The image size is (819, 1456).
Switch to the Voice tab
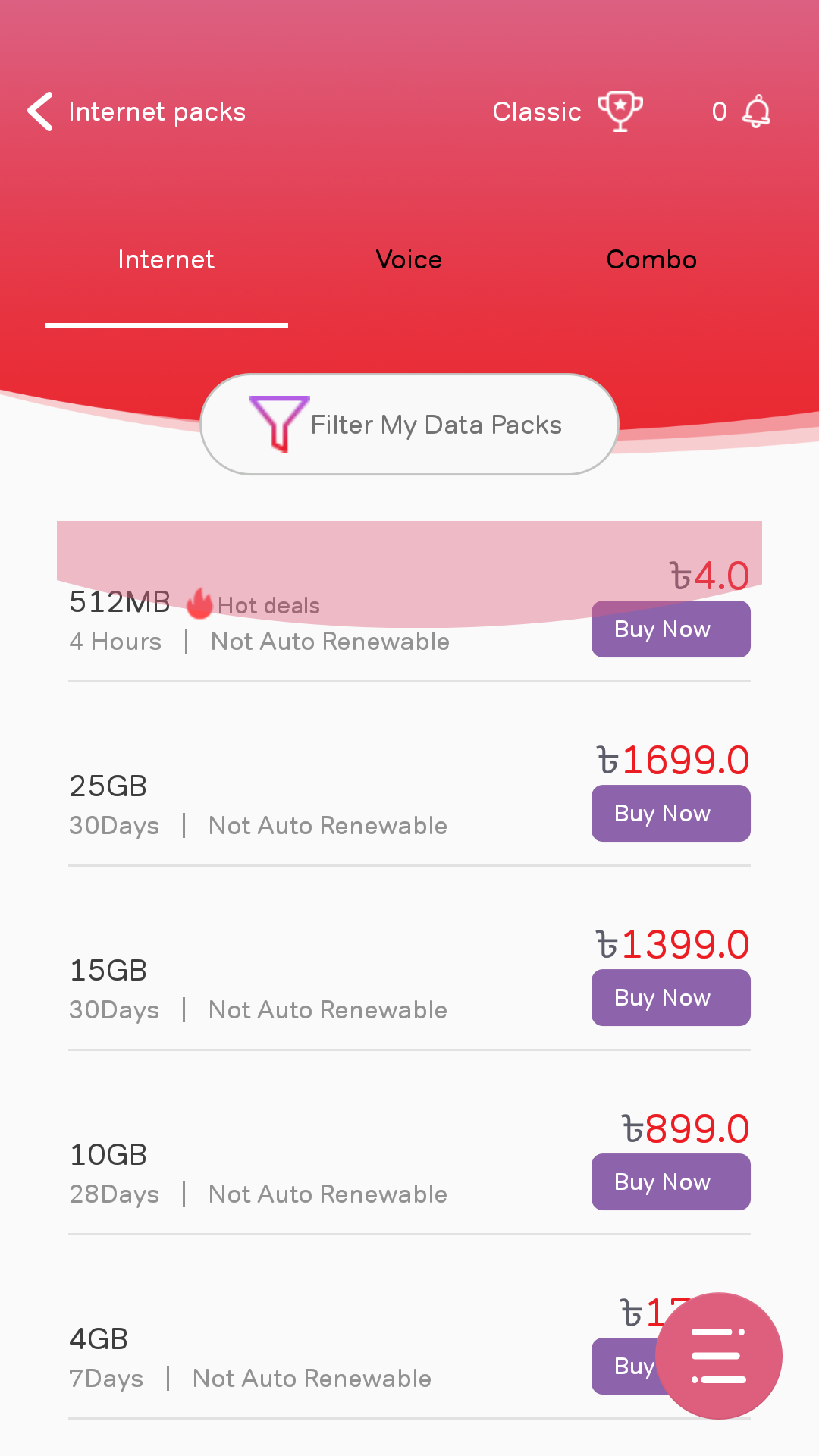pyautogui.click(x=409, y=260)
